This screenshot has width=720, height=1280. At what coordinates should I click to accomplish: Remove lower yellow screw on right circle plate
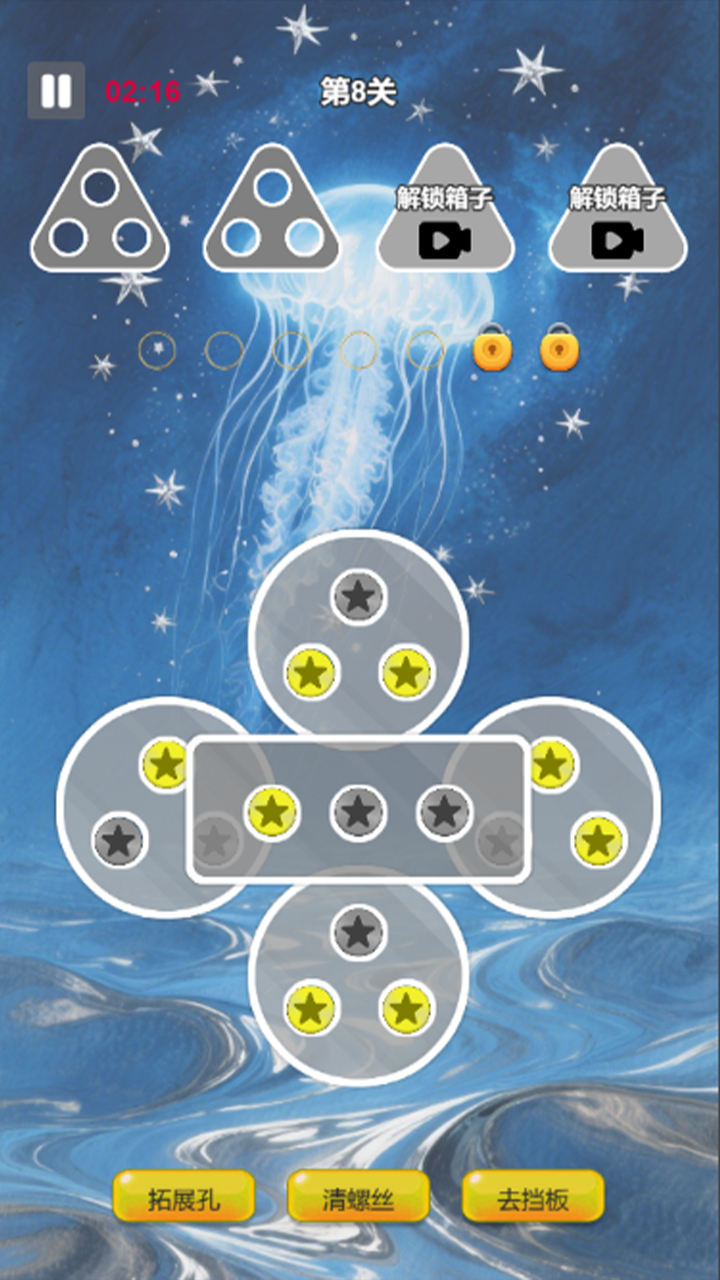(x=599, y=840)
